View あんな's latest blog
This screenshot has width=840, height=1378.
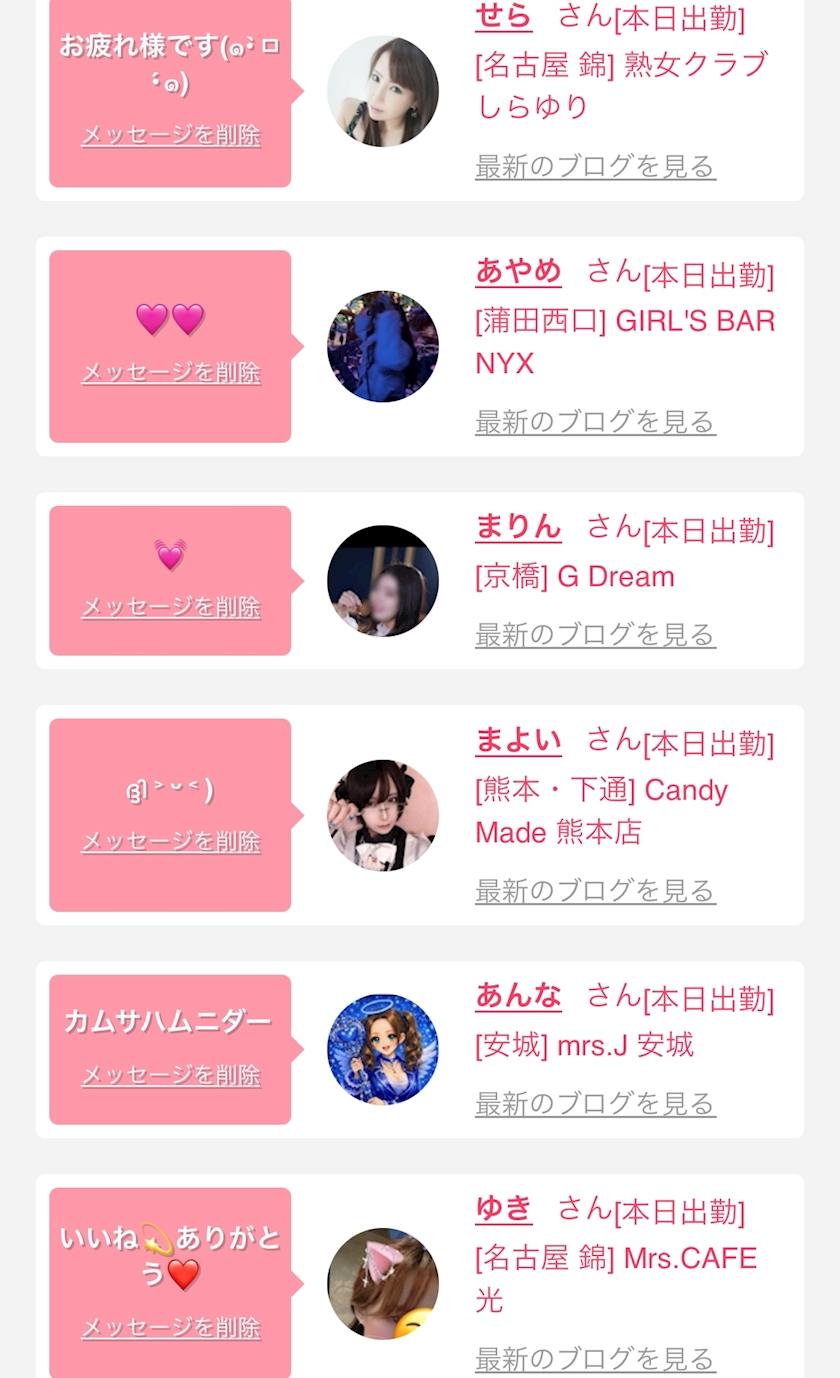pos(595,1103)
